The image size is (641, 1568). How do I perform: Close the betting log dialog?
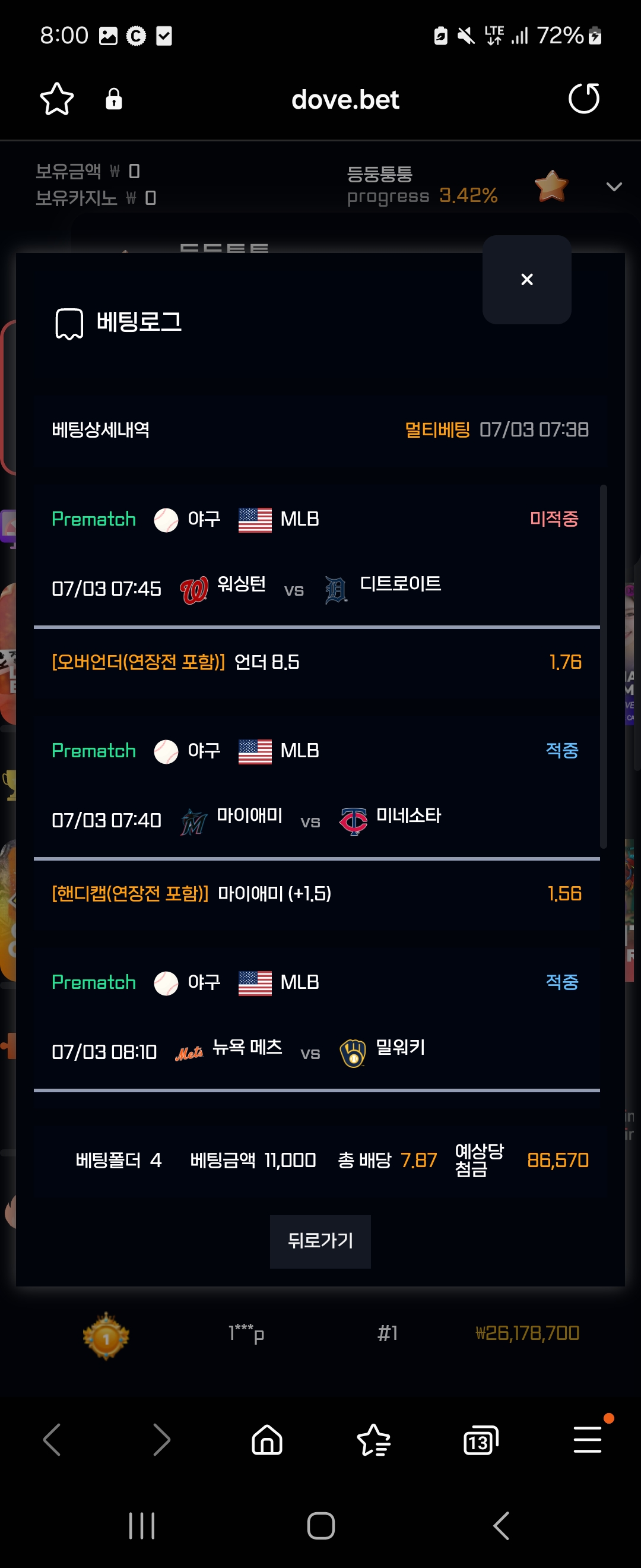pyautogui.click(x=526, y=279)
